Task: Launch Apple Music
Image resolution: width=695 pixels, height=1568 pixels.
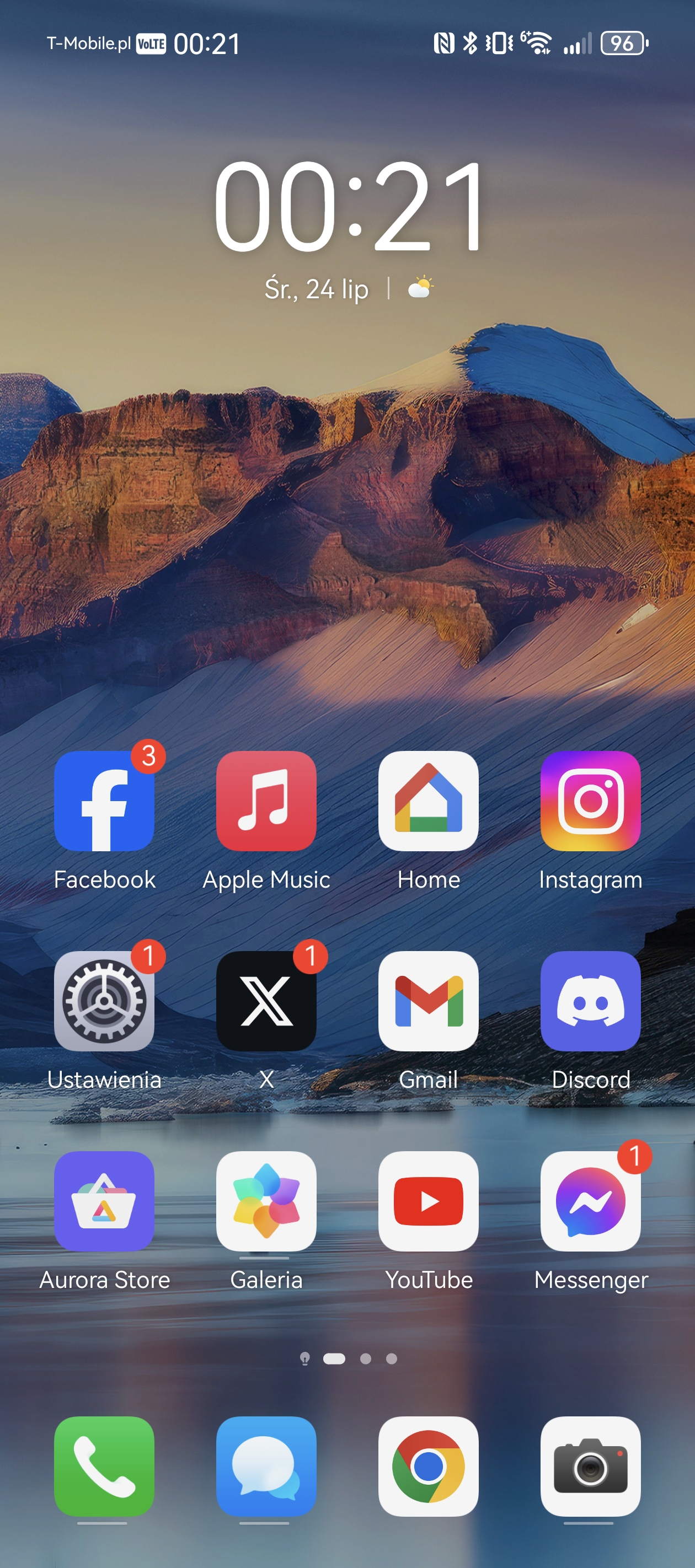Action: coord(266,801)
